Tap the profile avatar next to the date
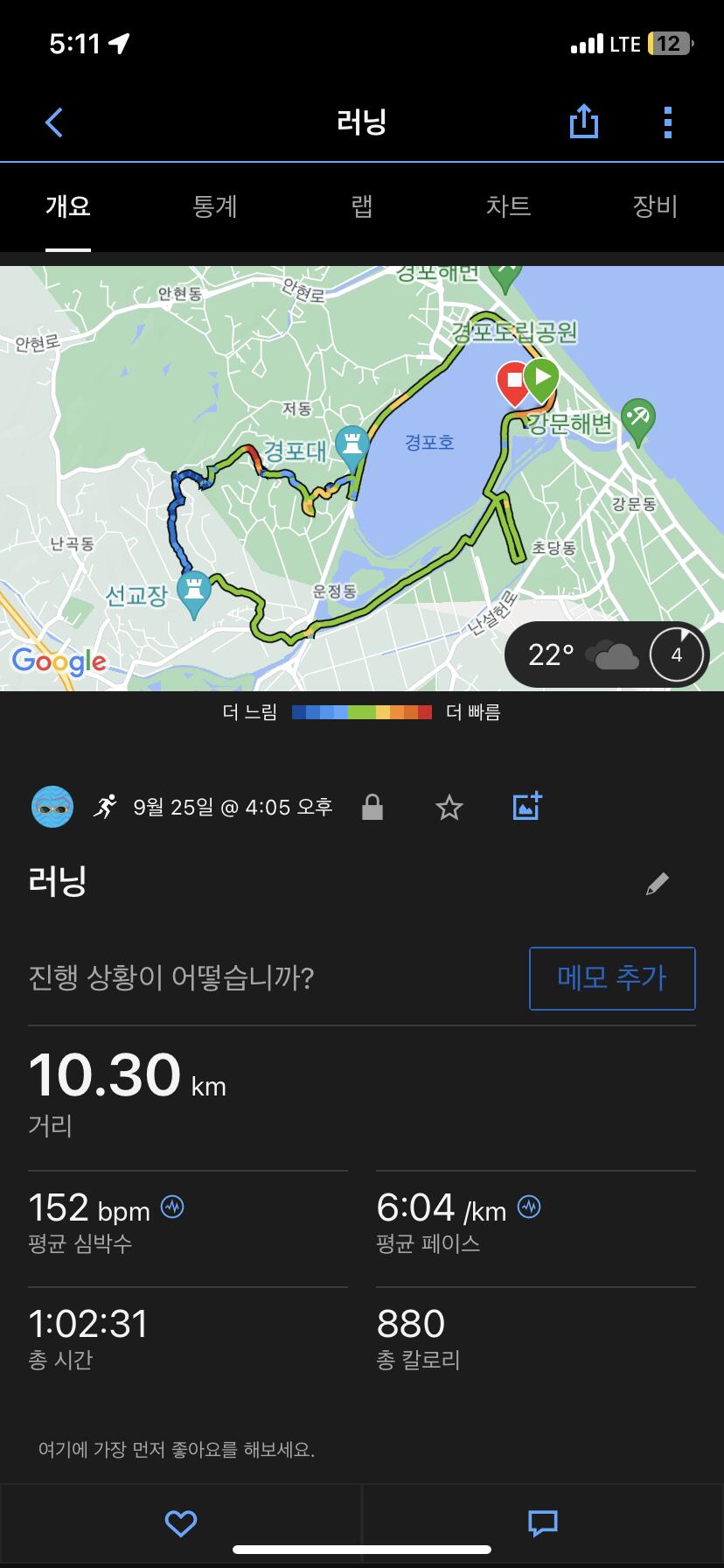 click(52, 807)
